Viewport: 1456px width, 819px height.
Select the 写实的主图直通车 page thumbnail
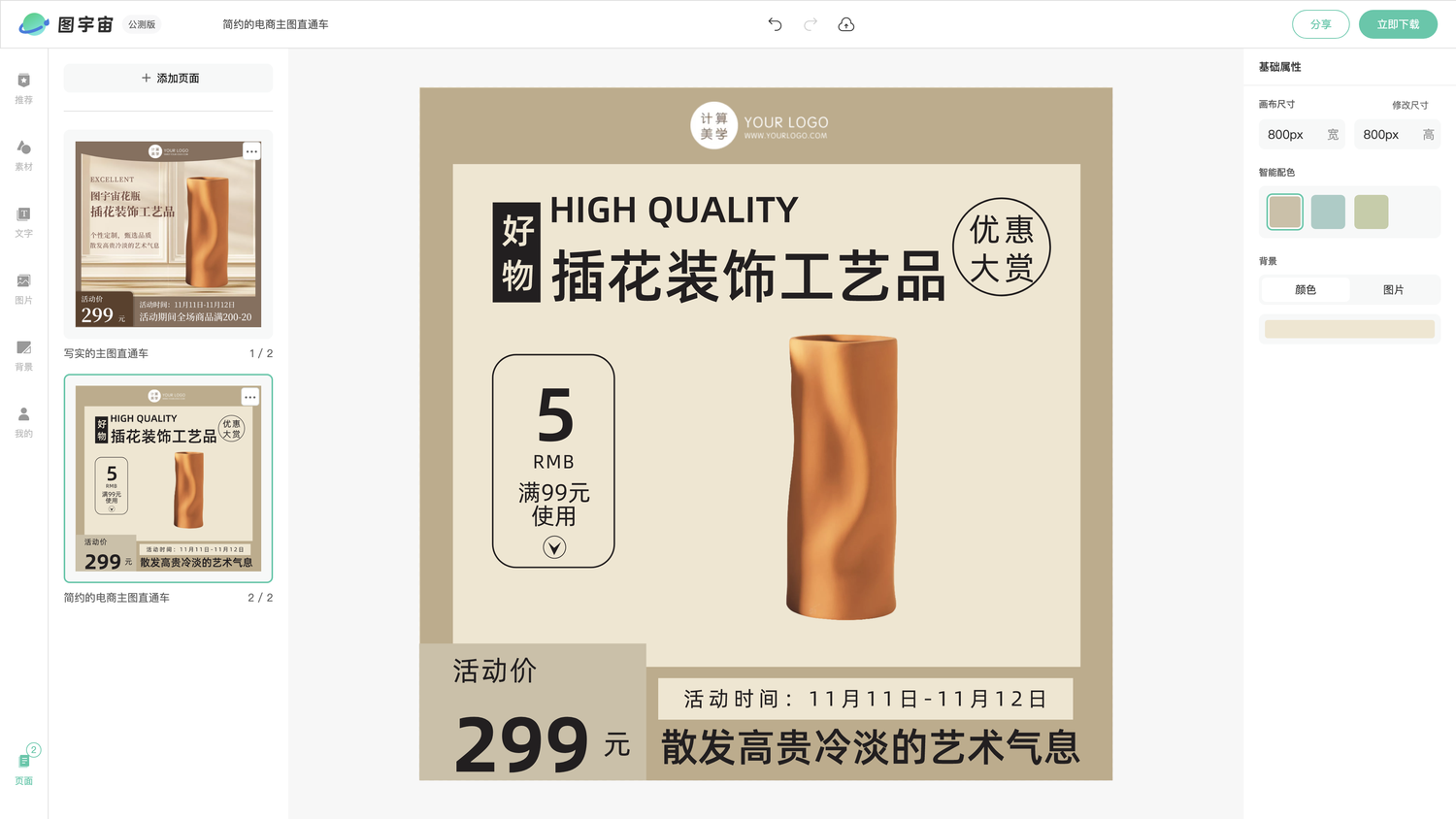pyautogui.click(x=168, y=234)
